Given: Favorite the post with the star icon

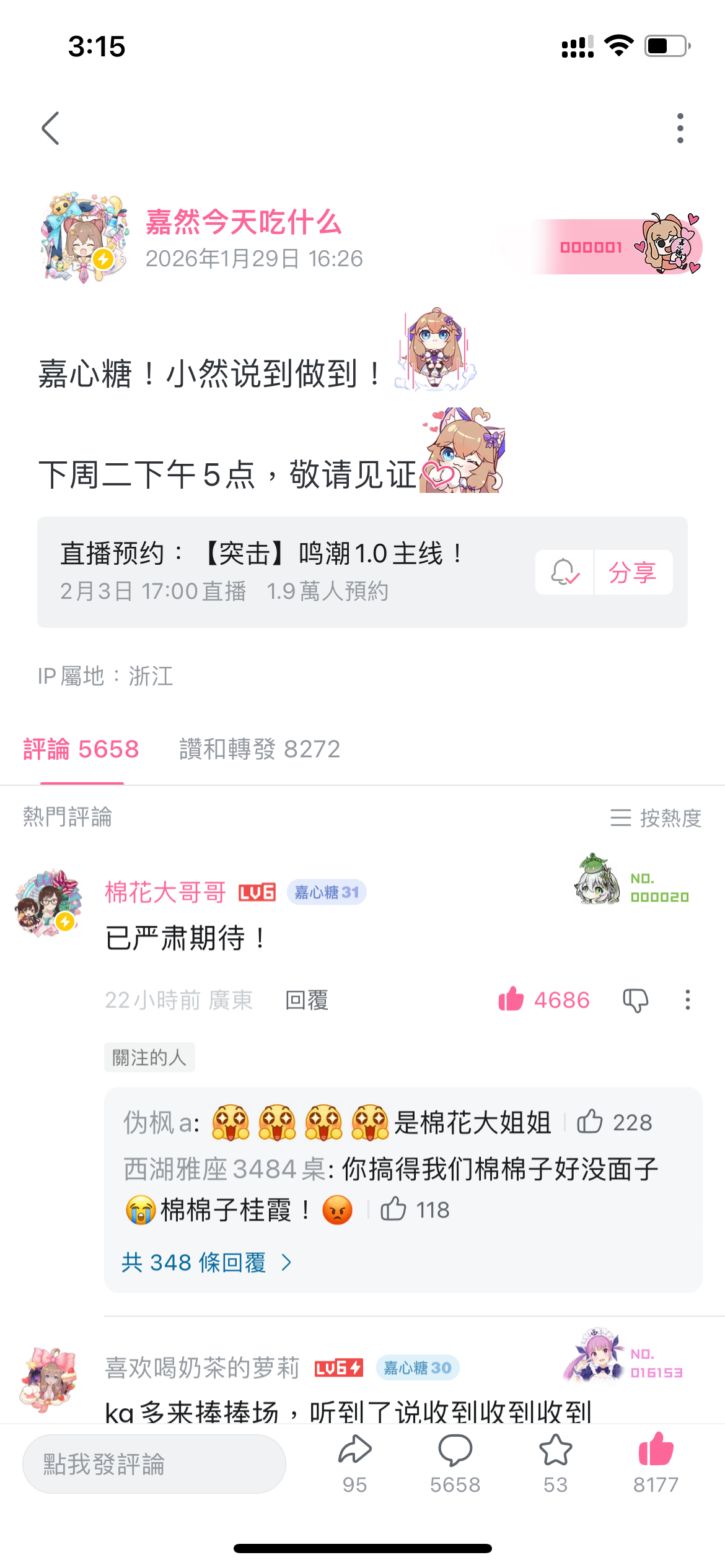Looking at the screenshot, I should [x=555, y=1464].
